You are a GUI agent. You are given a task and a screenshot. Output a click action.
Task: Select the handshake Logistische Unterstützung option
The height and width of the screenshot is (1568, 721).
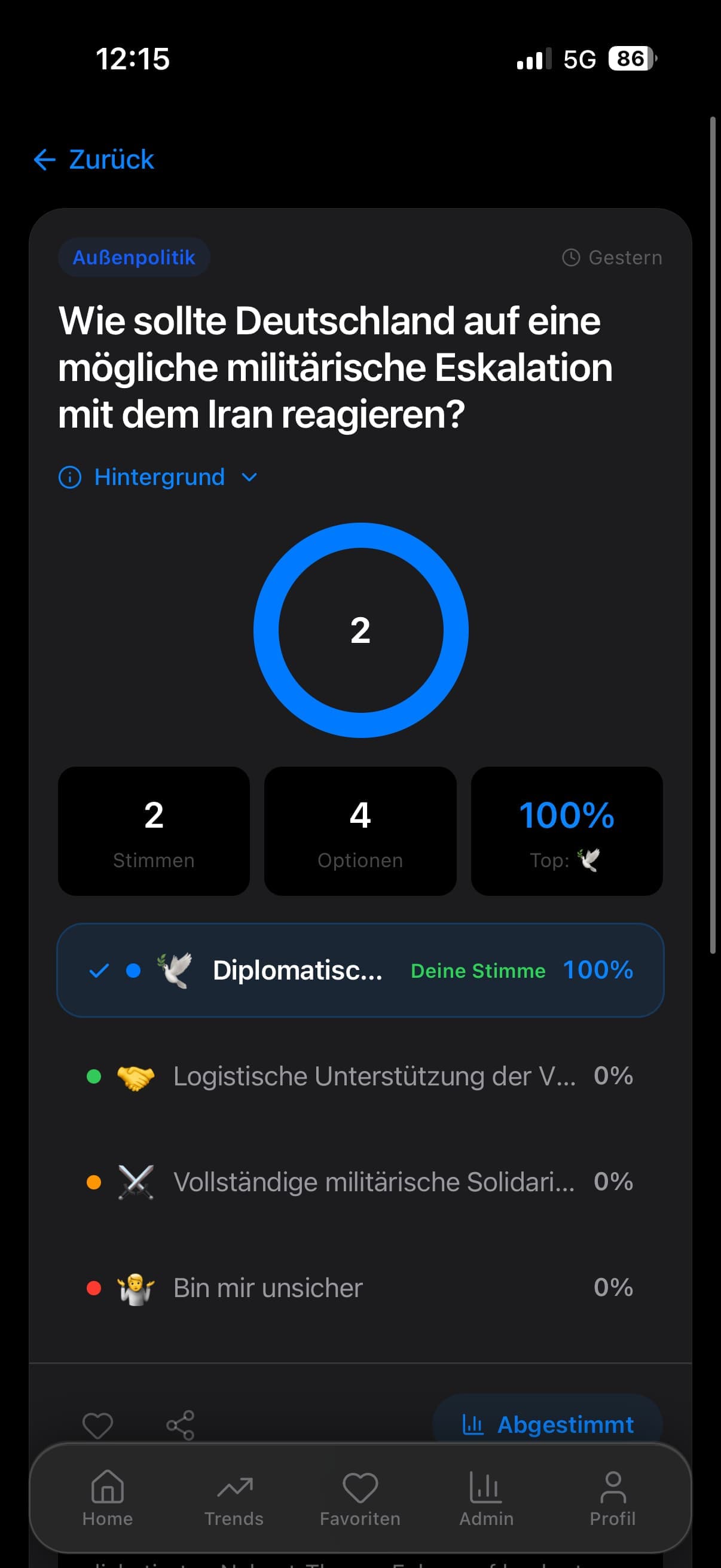(362, 1076)
